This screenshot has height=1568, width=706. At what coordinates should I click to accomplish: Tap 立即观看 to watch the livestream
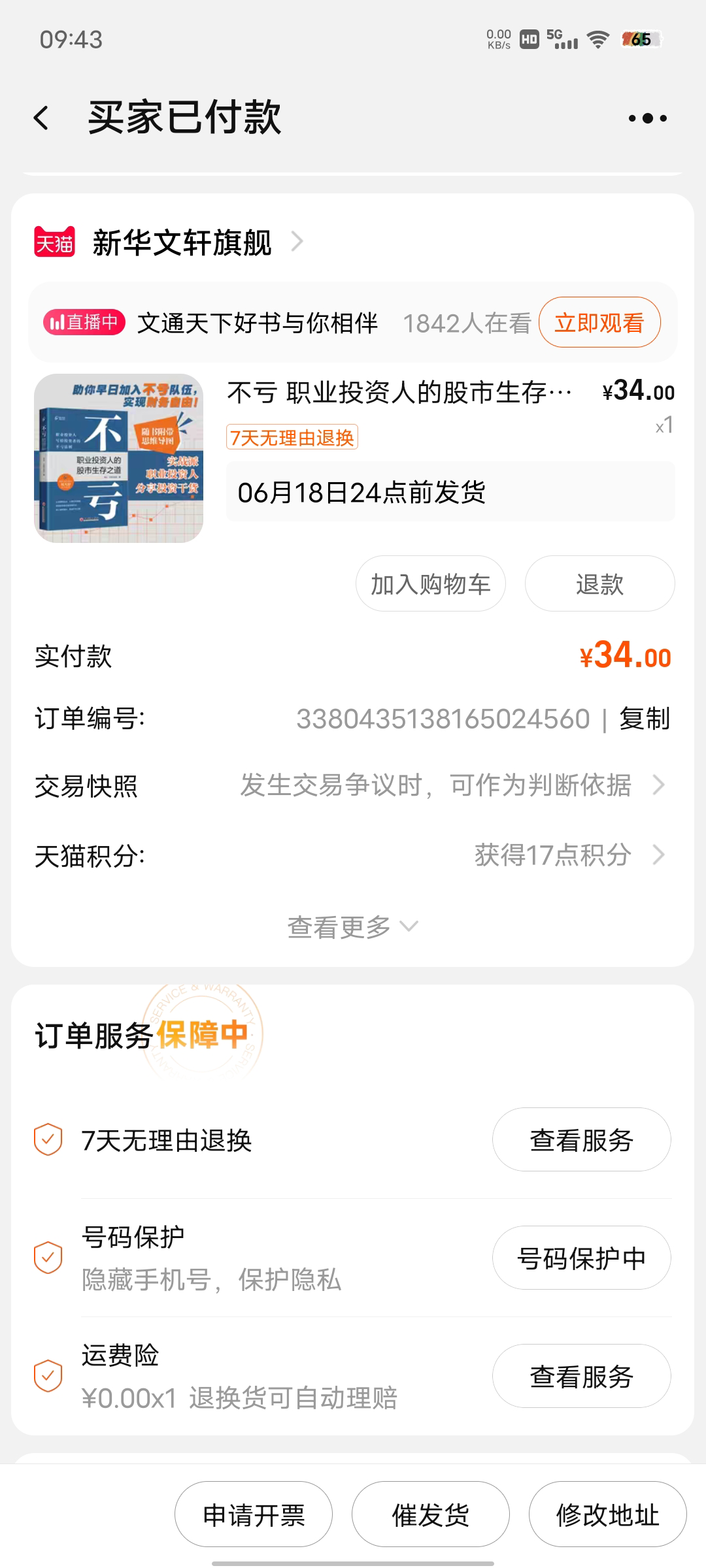[x=599, y=323]
